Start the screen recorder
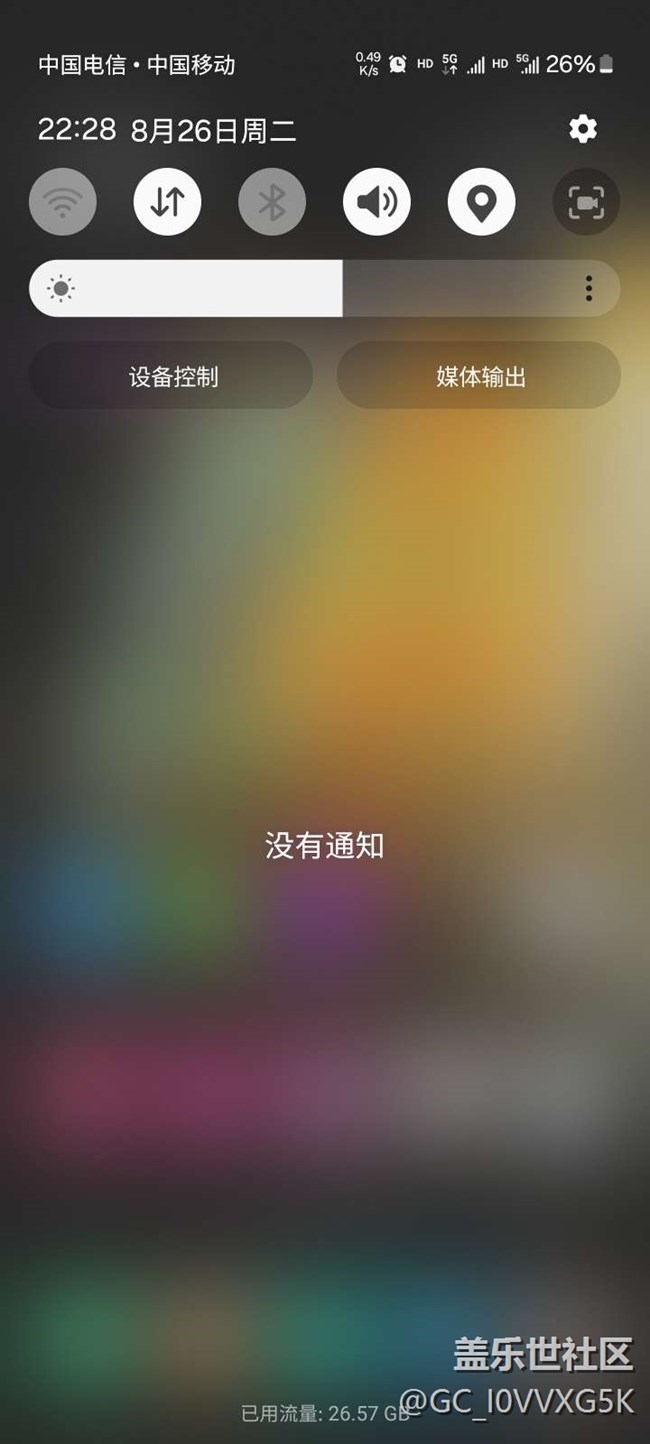Screen dimensions: 650x1444 click(586, 202)
